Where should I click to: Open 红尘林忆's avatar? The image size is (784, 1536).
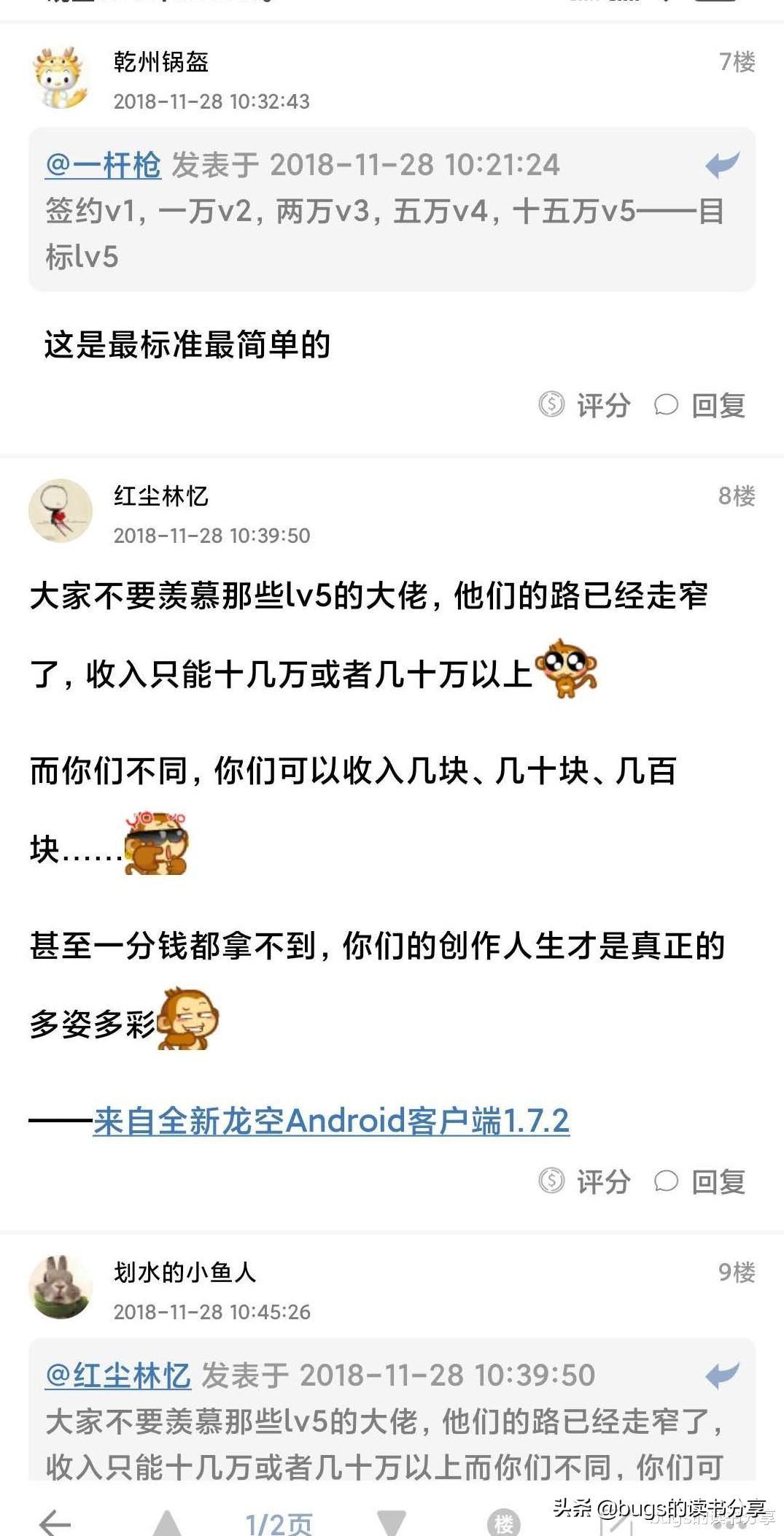coord(61,511)
